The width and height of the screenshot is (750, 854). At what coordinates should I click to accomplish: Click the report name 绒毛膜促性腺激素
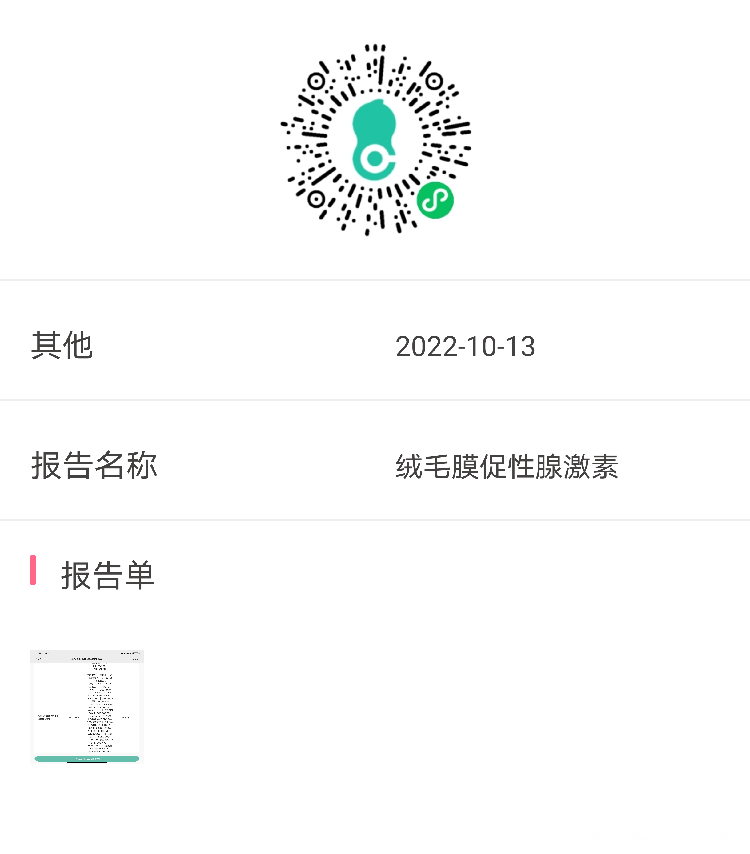tap(507, 466)
